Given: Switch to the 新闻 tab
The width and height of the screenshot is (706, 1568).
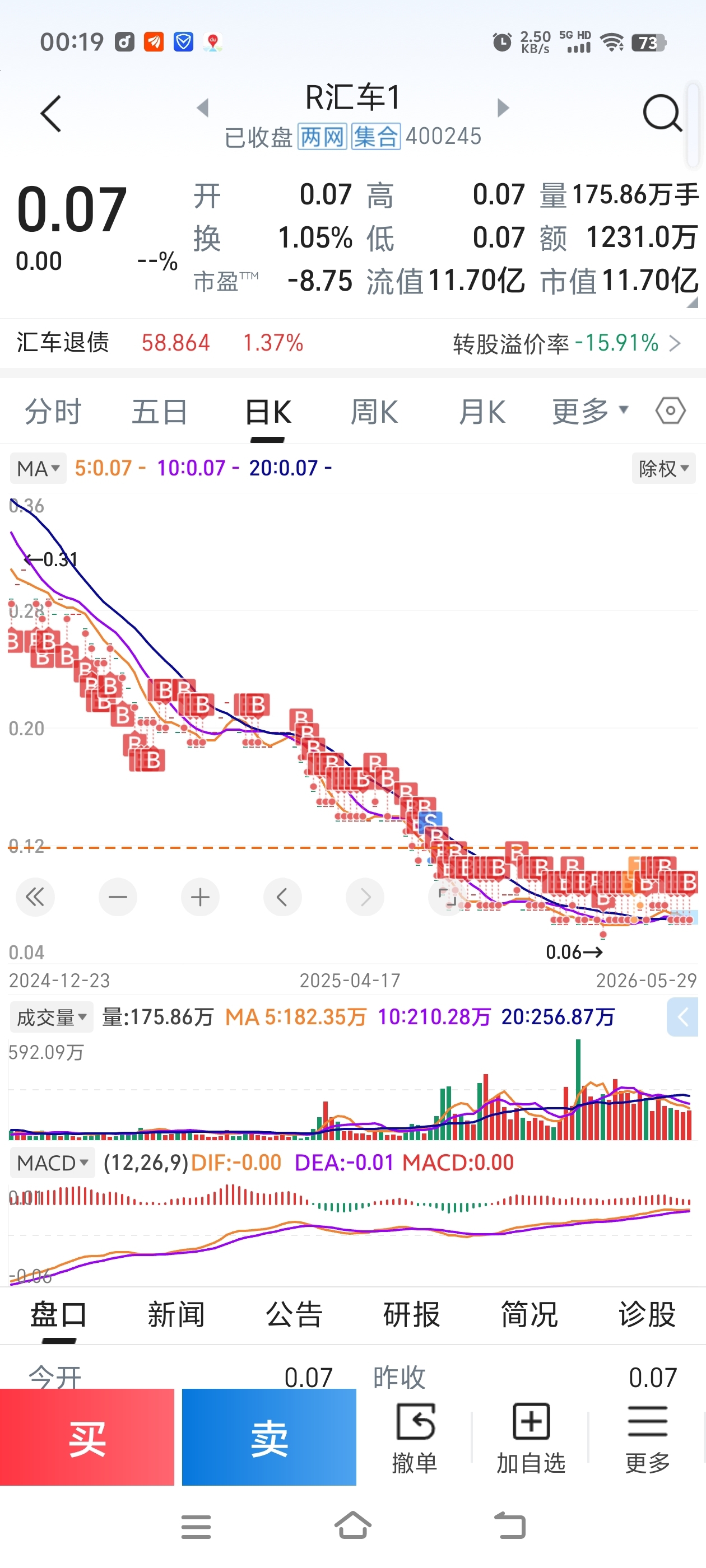Looking at the screenshot, I should tap(176, 1314).
